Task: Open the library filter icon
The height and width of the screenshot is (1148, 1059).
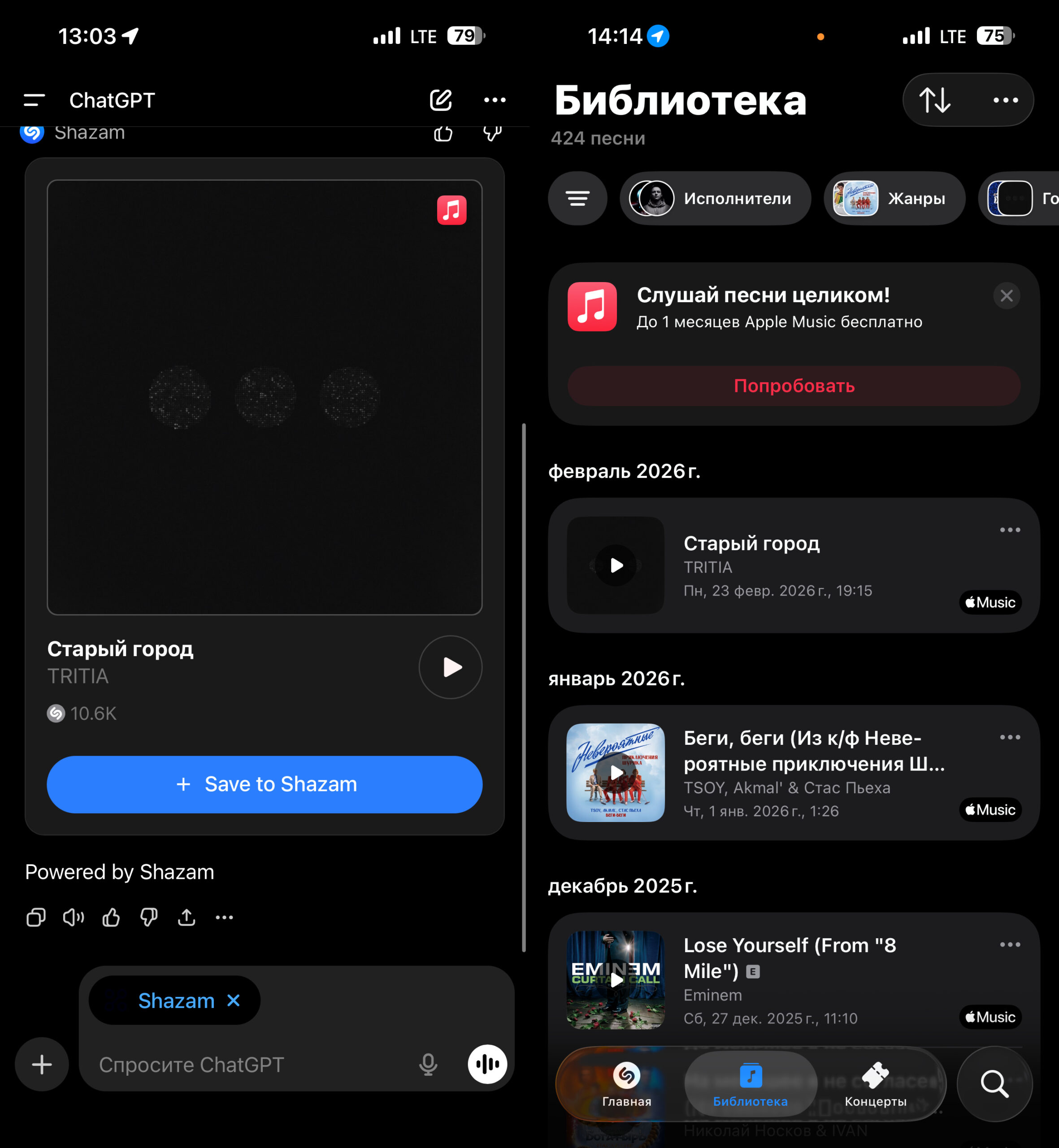Action: pos(577,198)
